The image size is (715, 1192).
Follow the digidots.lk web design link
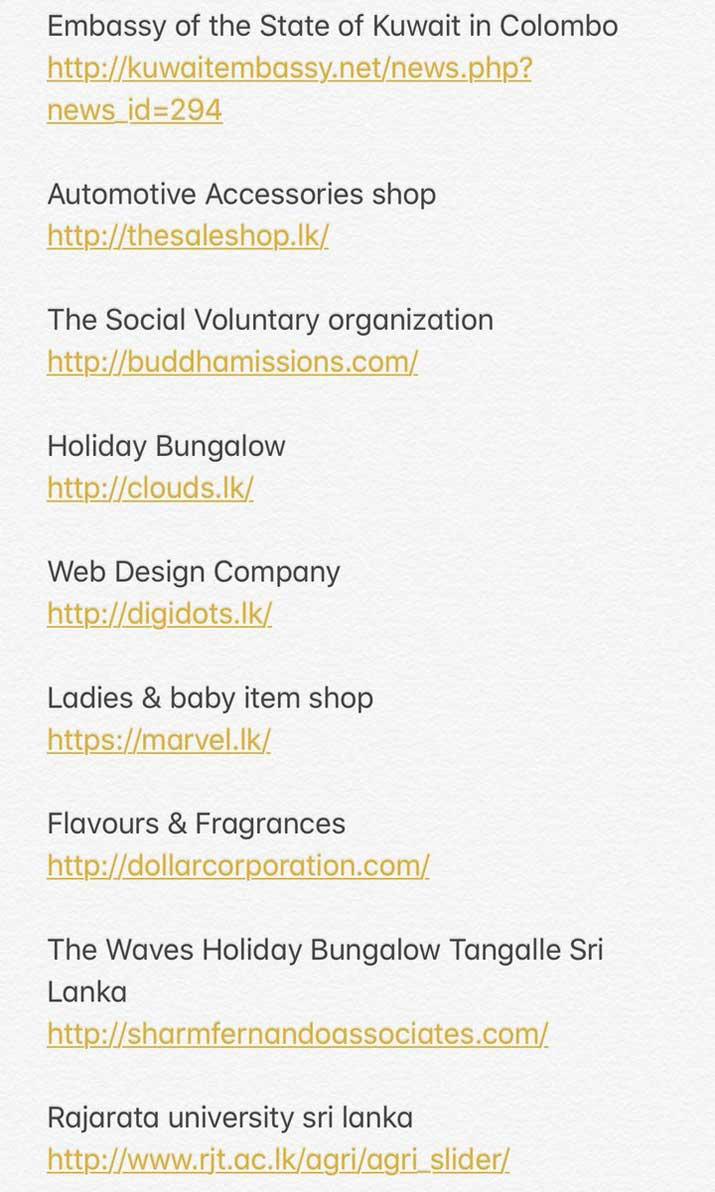coord(159,614)
